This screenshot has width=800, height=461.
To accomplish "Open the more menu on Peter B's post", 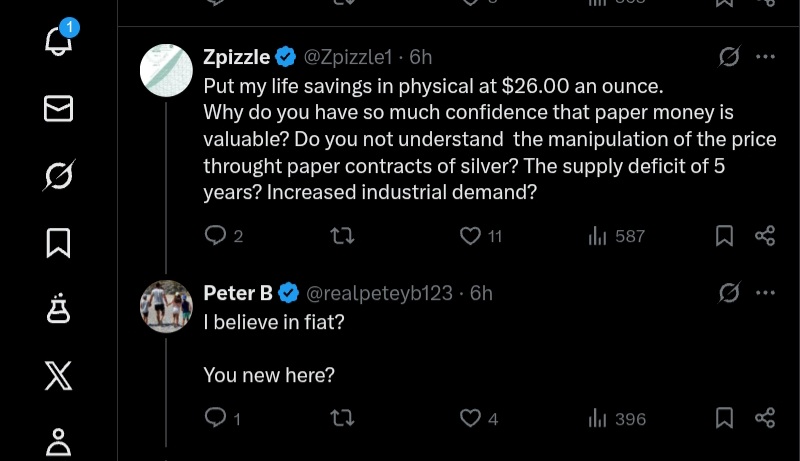I will coord(765,293).
